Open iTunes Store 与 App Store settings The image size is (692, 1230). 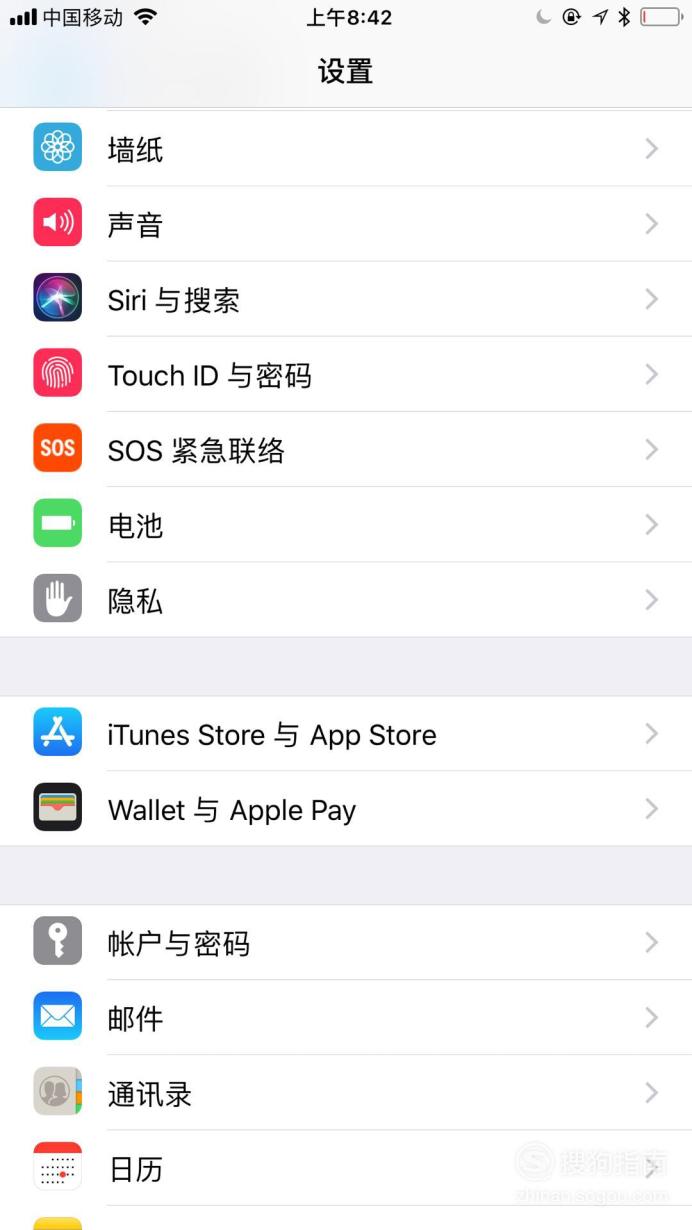(x=346, y=733)
